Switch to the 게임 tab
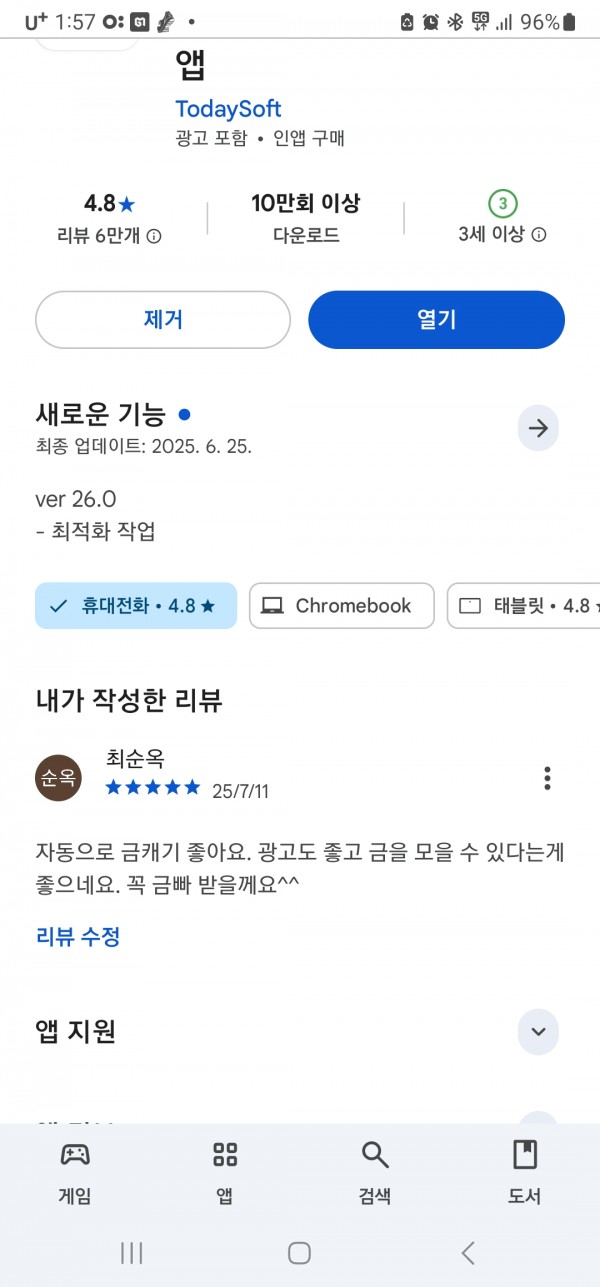Screen dimensions: 600x1287 pyautogui.click(x=75, y=1172)
